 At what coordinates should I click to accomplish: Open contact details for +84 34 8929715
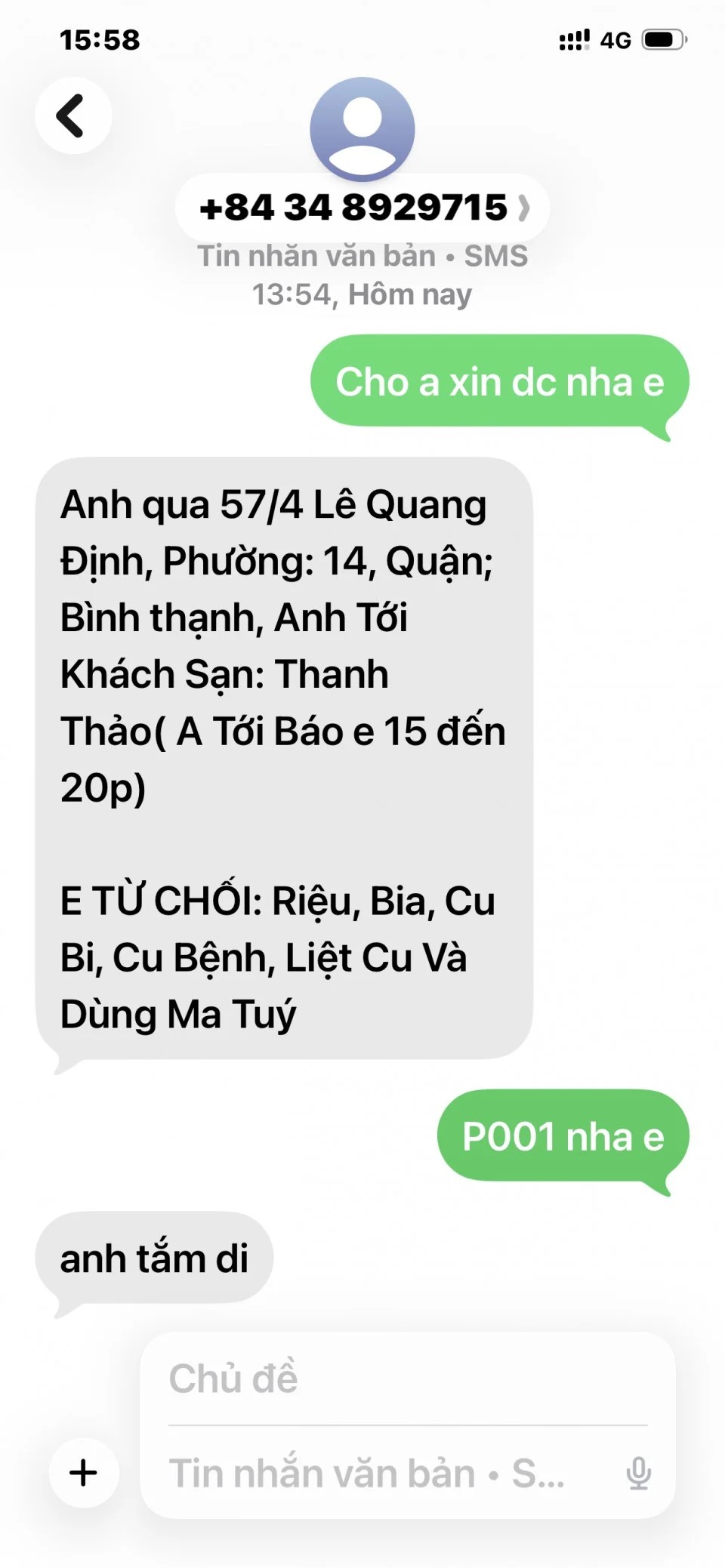pos(362,208)
